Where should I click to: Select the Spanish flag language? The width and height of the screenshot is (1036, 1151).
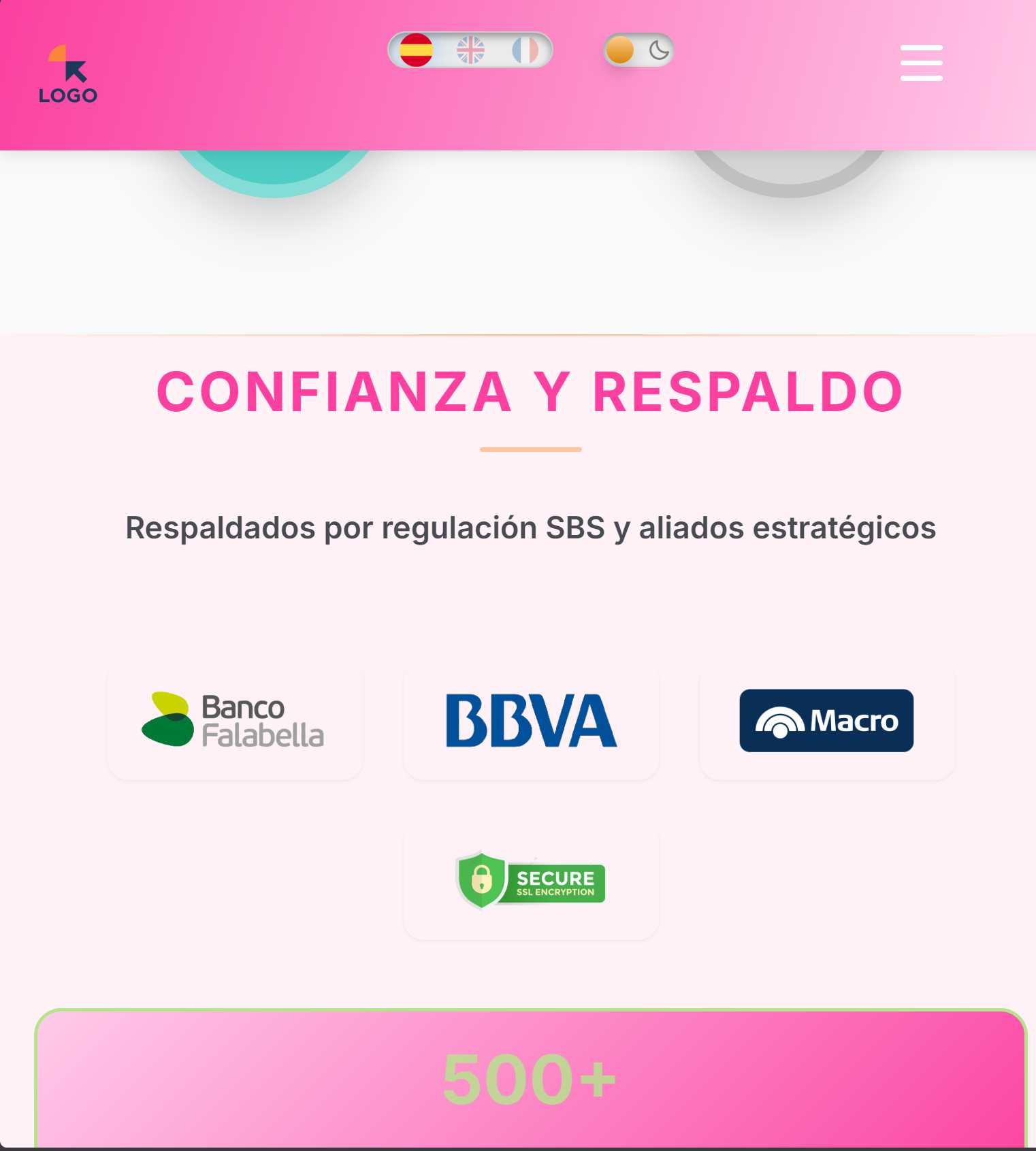tap(416, 50)
